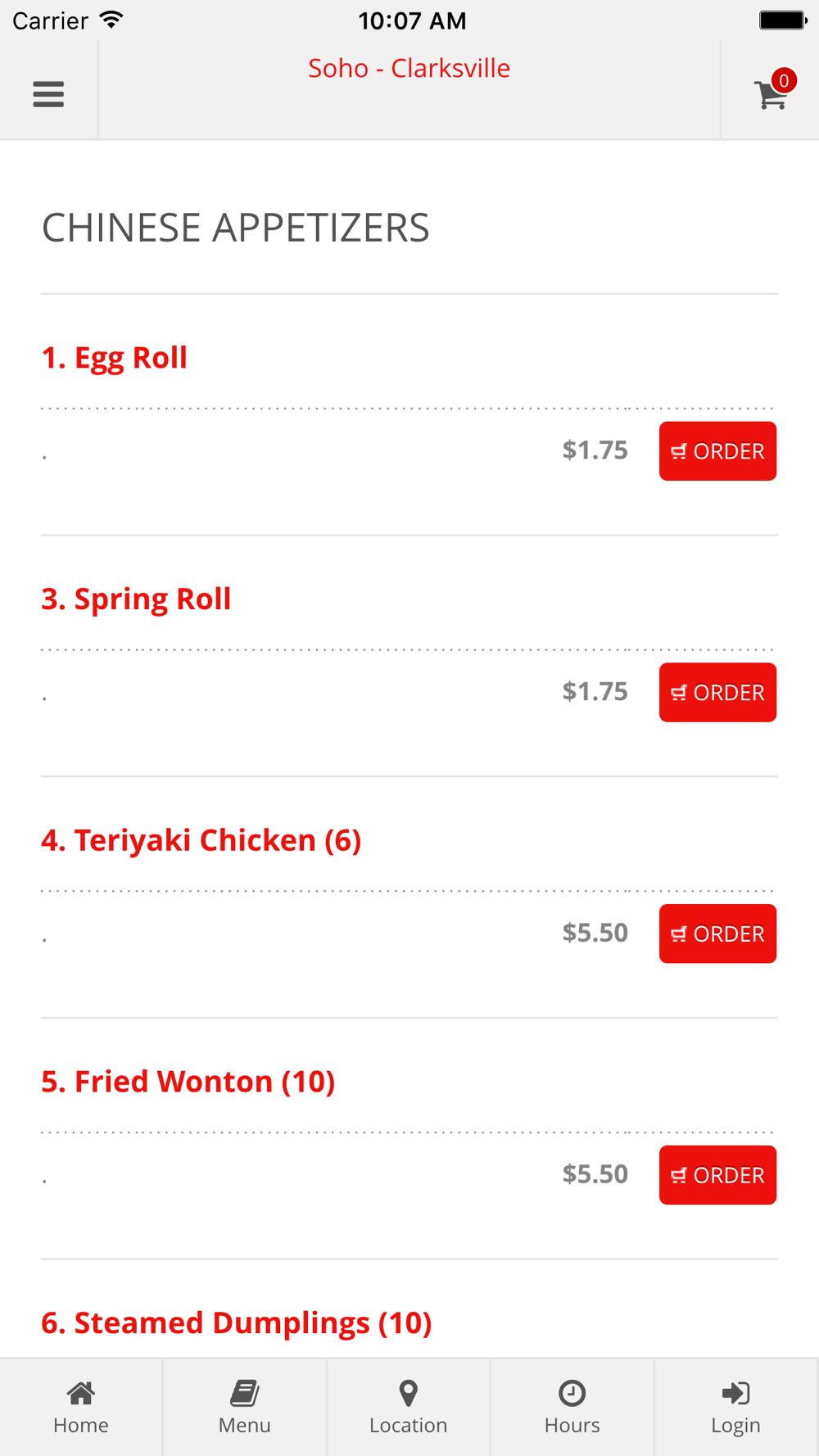Order the Egg Roll
Screen dimensions: 819x1456
coord(717,451)
